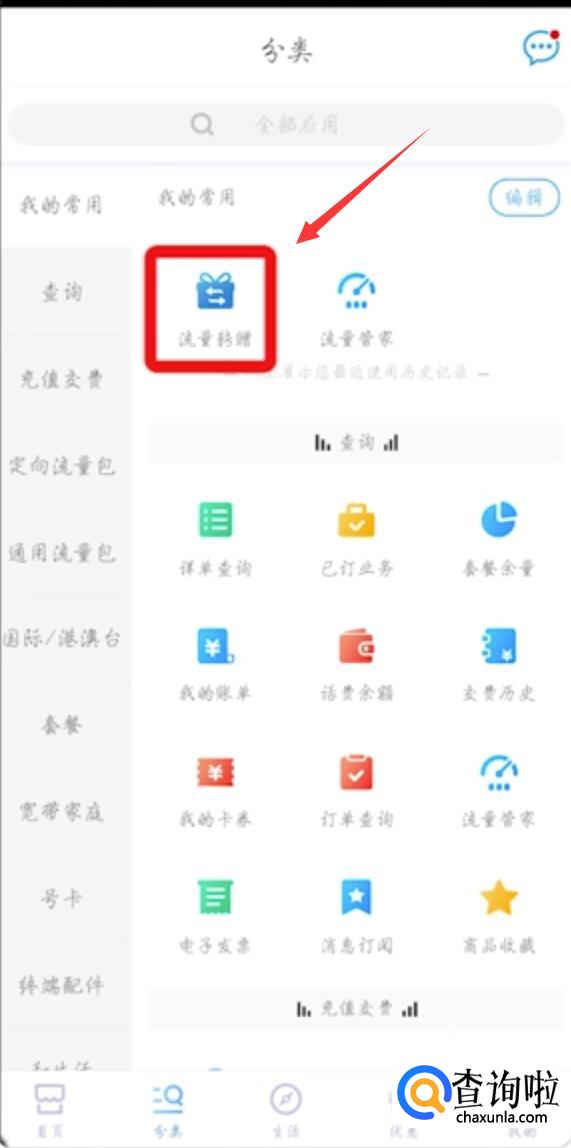The height and width of the screenshot is (1148, 571).
Task: Tap the 全部应用 search box
Action: click(x=286, y=124)
